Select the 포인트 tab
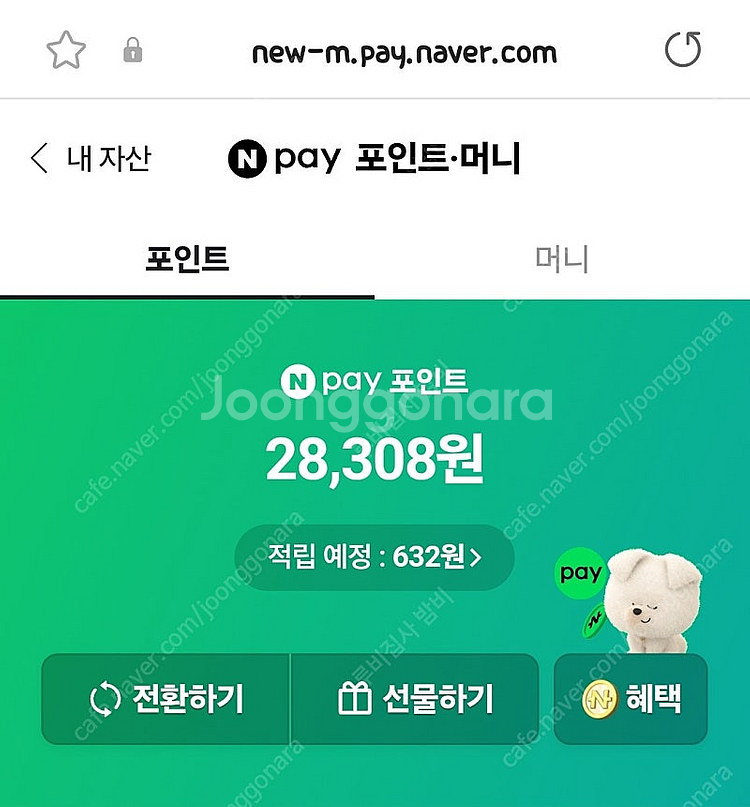The image size is (750, 807). point(187,259)
